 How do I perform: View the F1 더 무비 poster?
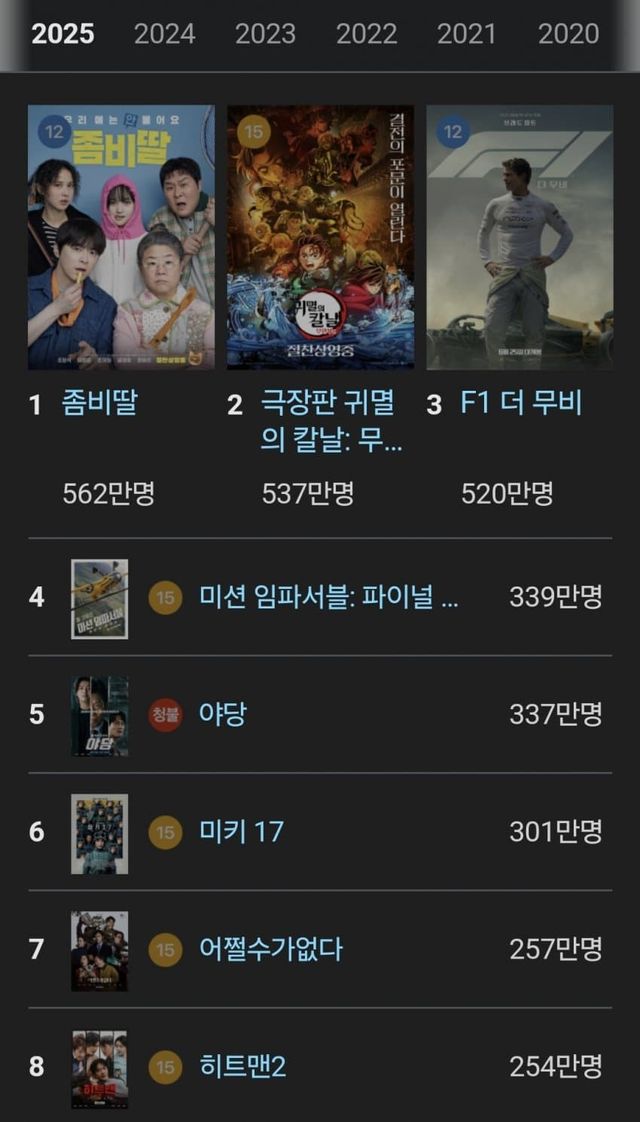click(x=519, y=237)
